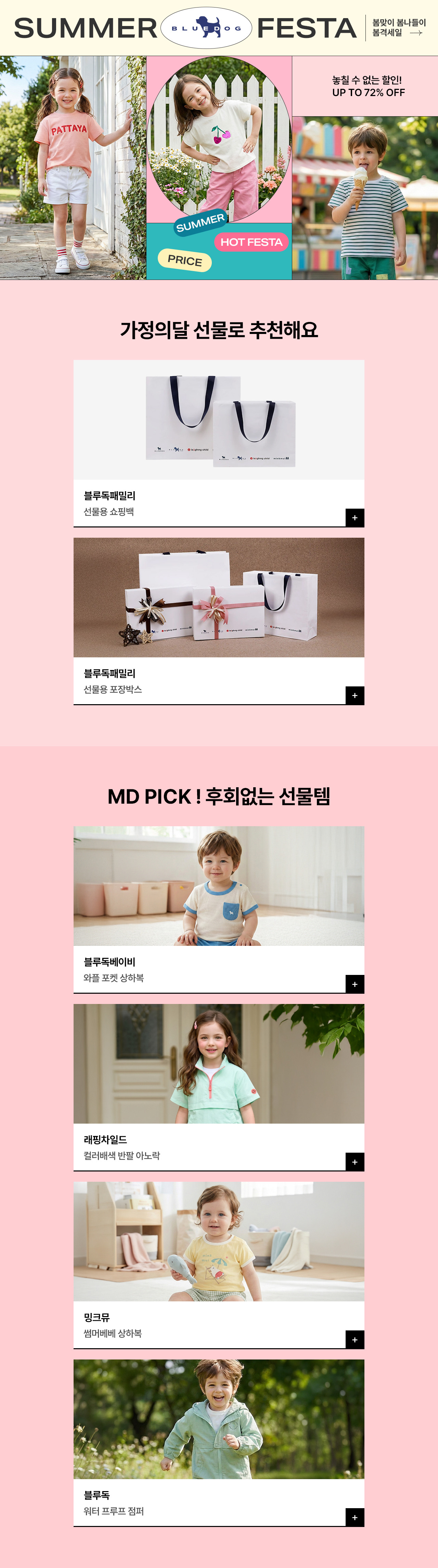Screen dimensions: 438x1568
Task: Tap the plus button for 컬러배색 반팔 아노락
Action: pos(355,1162)
